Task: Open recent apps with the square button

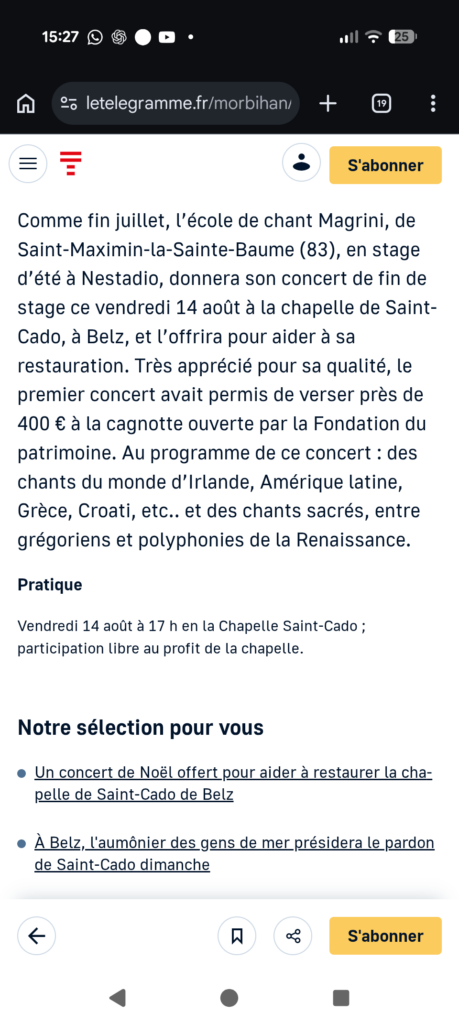Action: pos(341,997)
